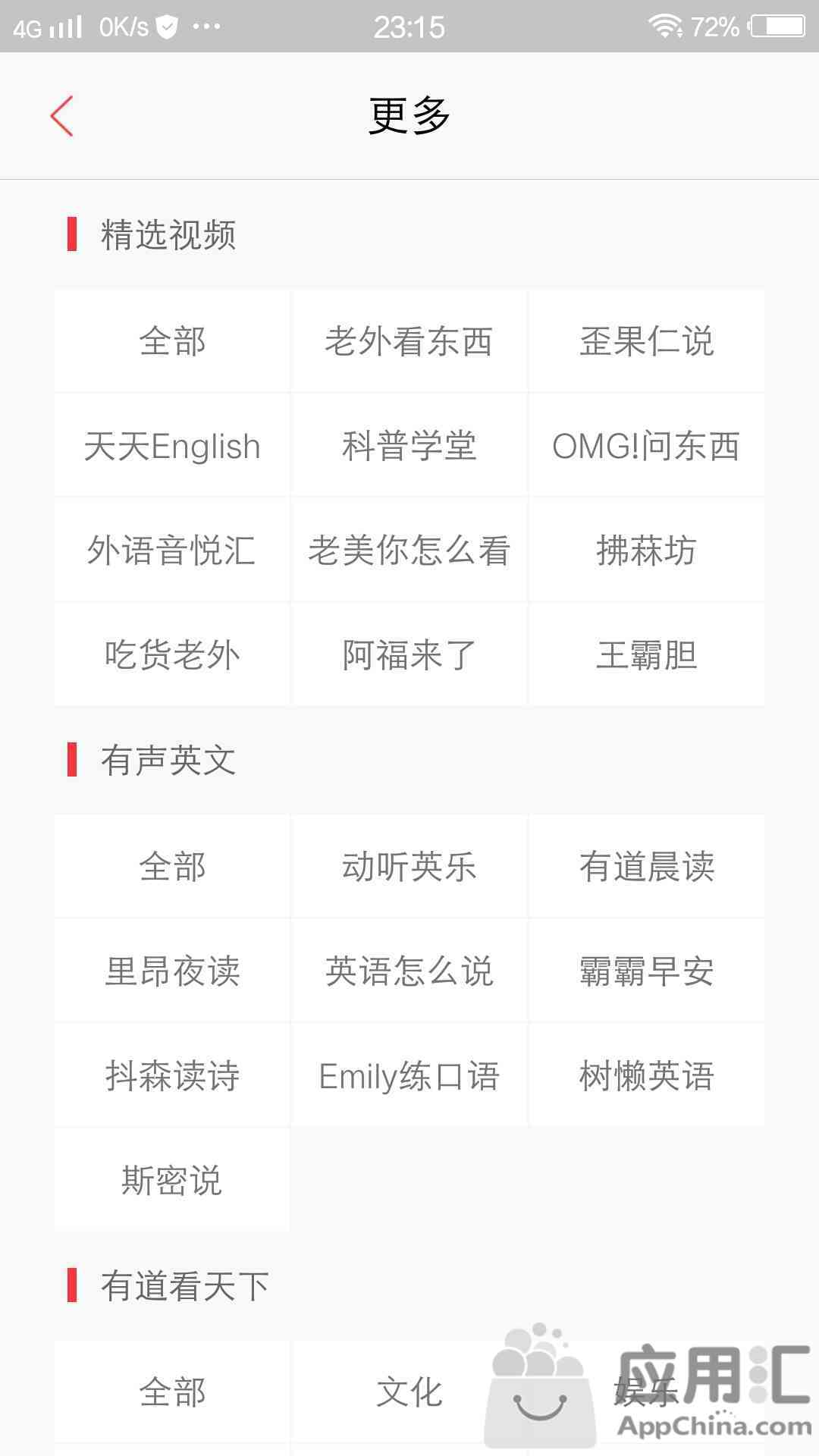This screenshot has height=1456, width=819.
Task: Open the 老外看东西 category
Action: coord(409,340)
